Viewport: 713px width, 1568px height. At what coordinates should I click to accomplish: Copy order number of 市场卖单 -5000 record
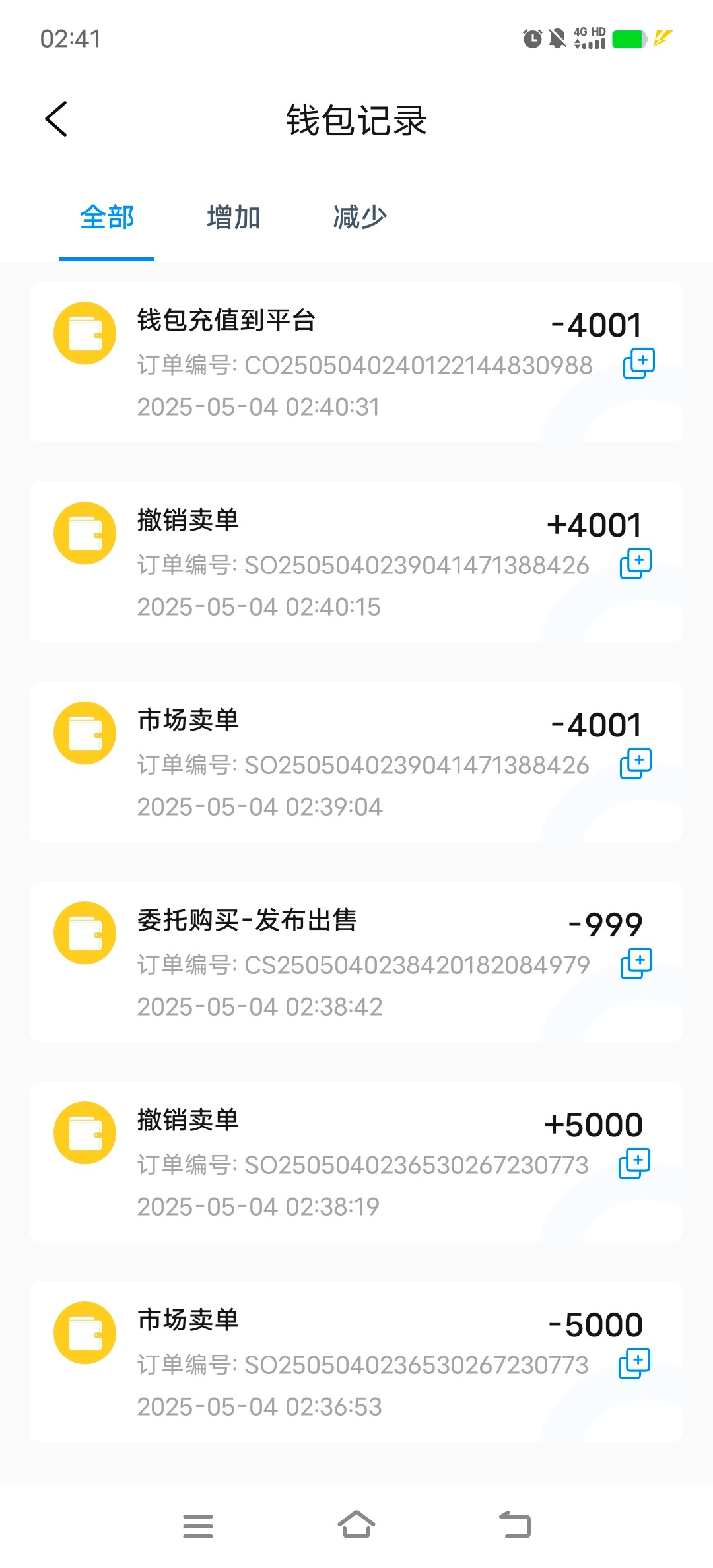click(634, 1363)
